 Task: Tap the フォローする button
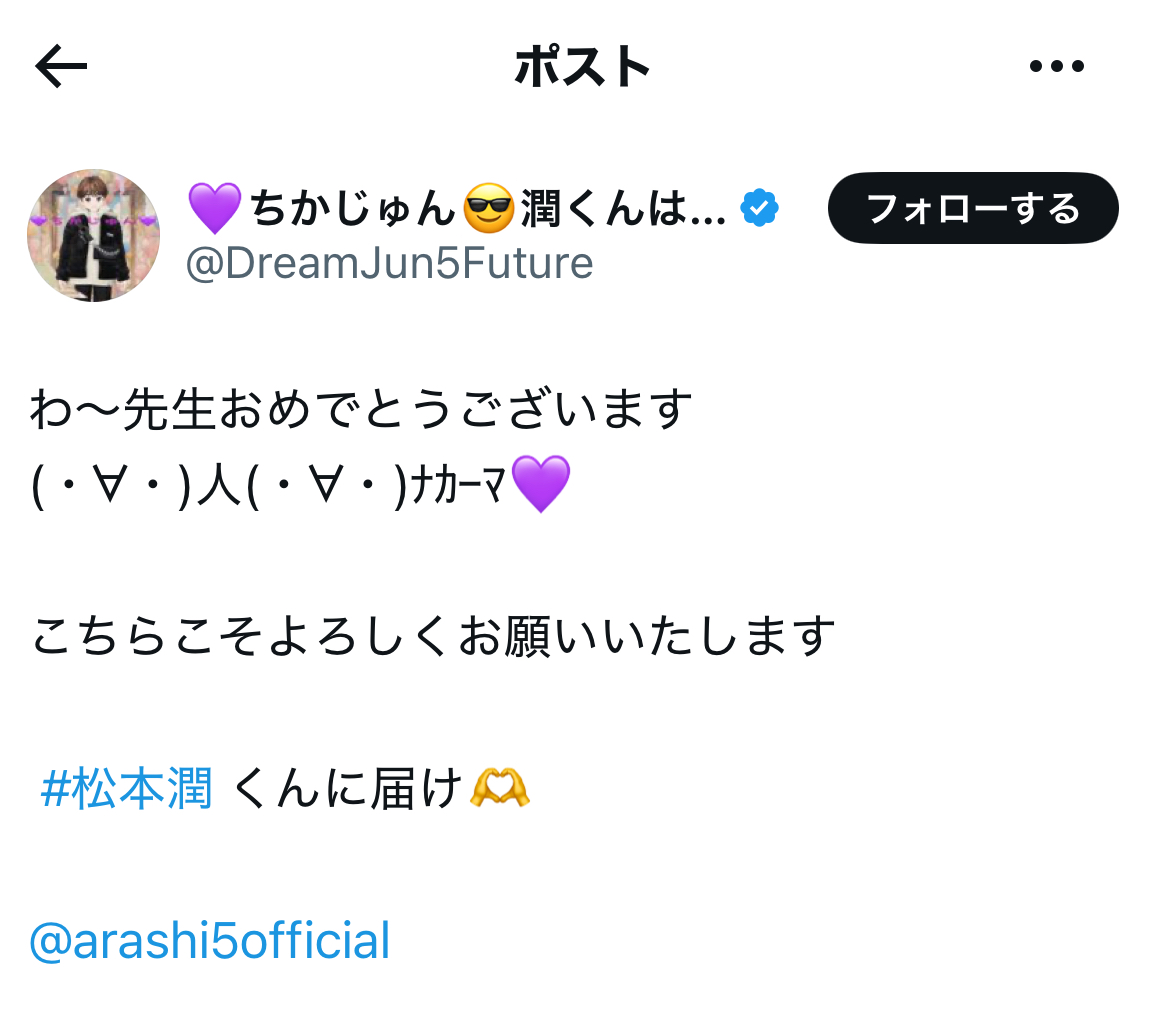(x=972, y=208)
